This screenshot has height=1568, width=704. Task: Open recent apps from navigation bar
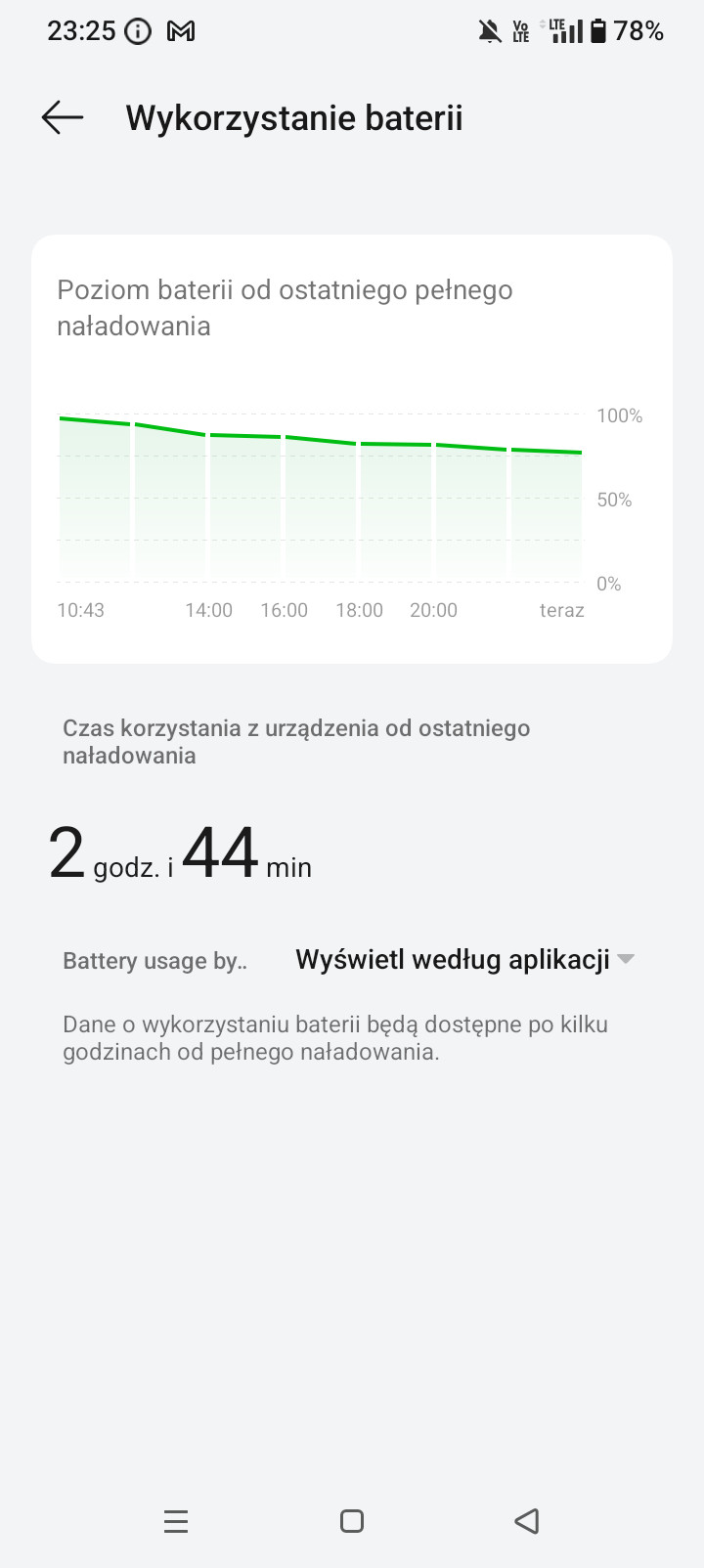tap(176, 1521)
